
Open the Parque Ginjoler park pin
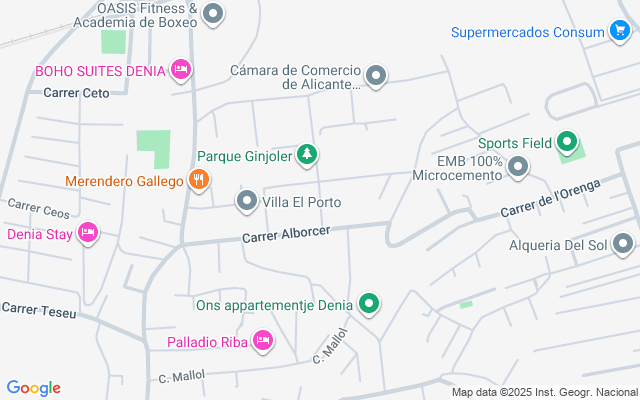click(x=310, y=155)
